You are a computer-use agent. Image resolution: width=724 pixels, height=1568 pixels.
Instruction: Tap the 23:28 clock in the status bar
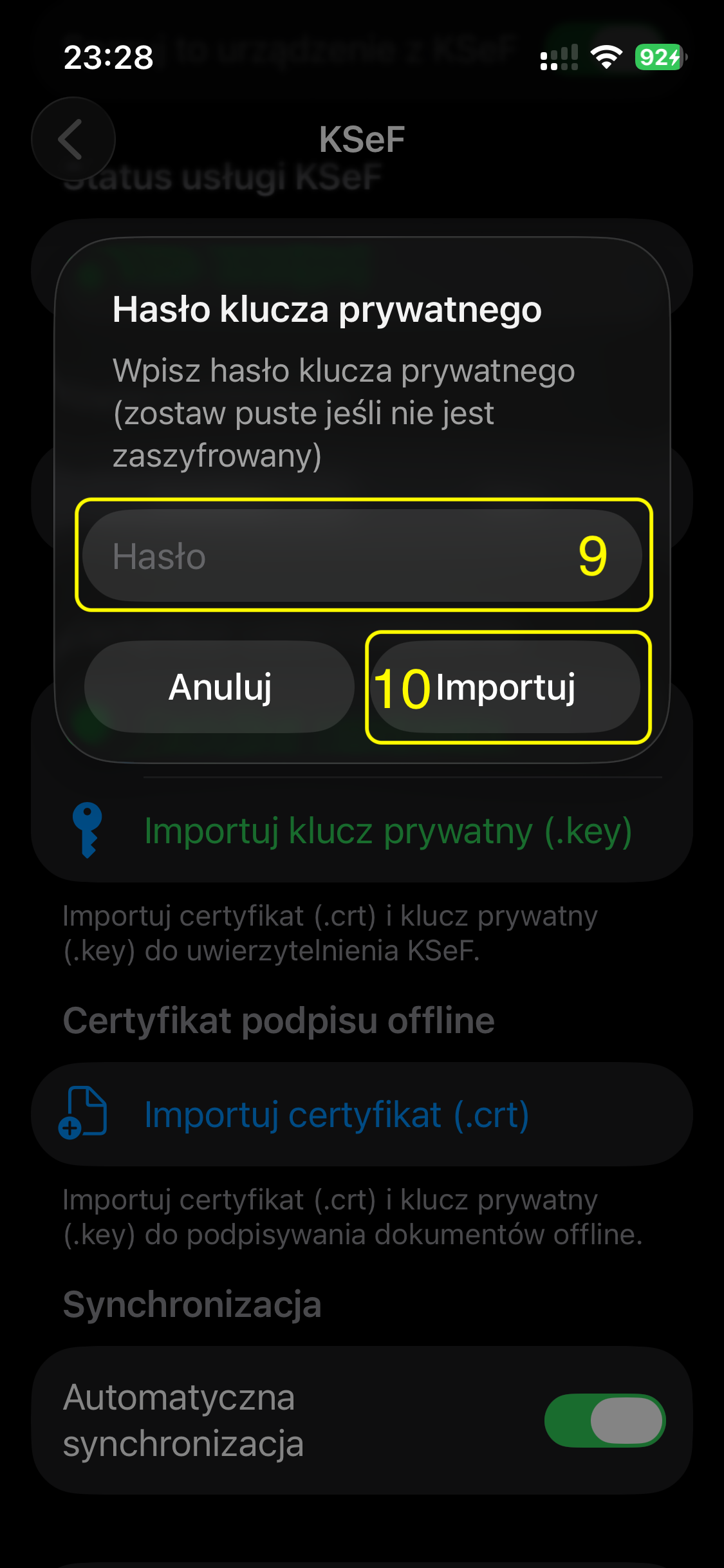tap(109, 58)
